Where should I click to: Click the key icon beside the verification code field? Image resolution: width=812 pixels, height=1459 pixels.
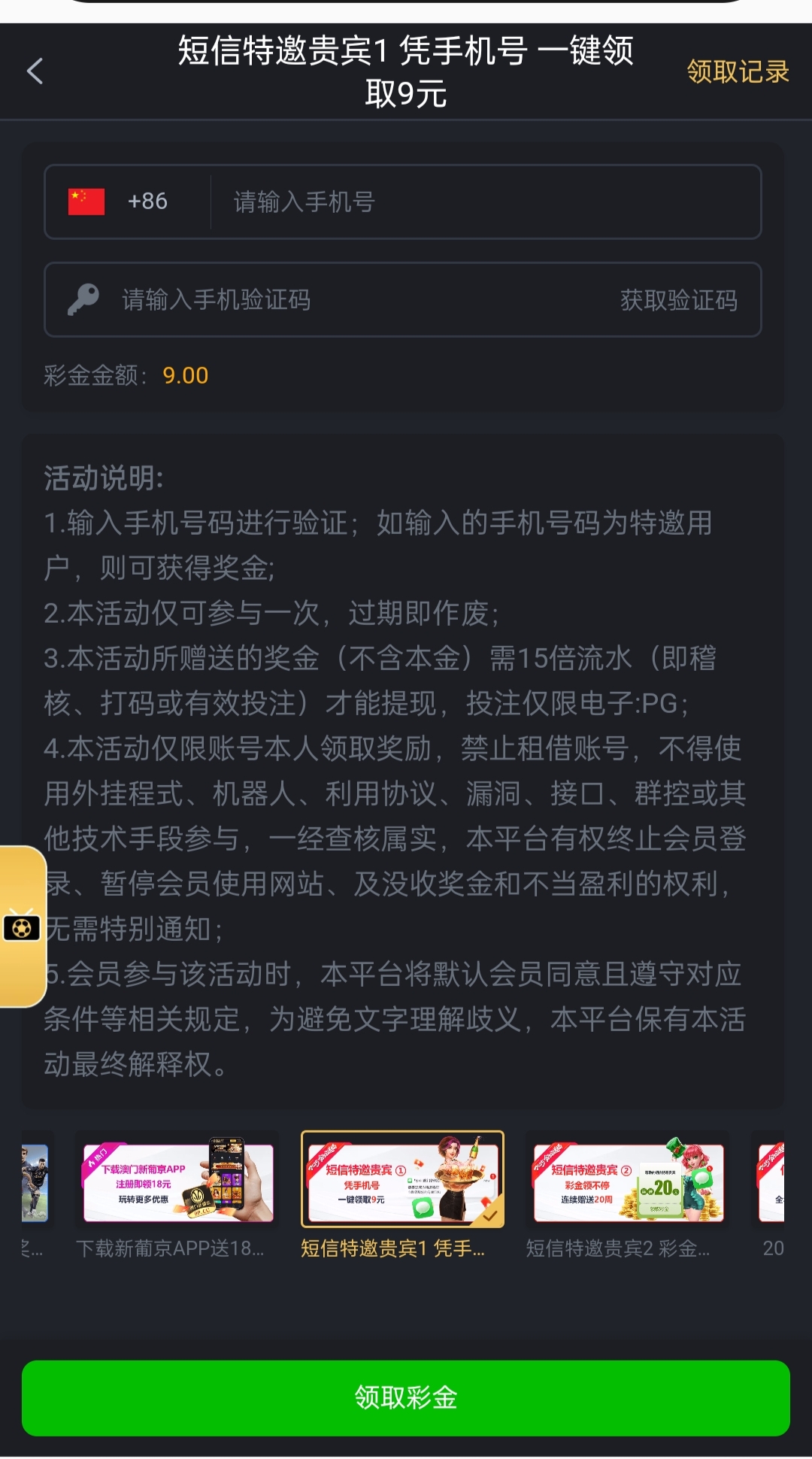84,298
